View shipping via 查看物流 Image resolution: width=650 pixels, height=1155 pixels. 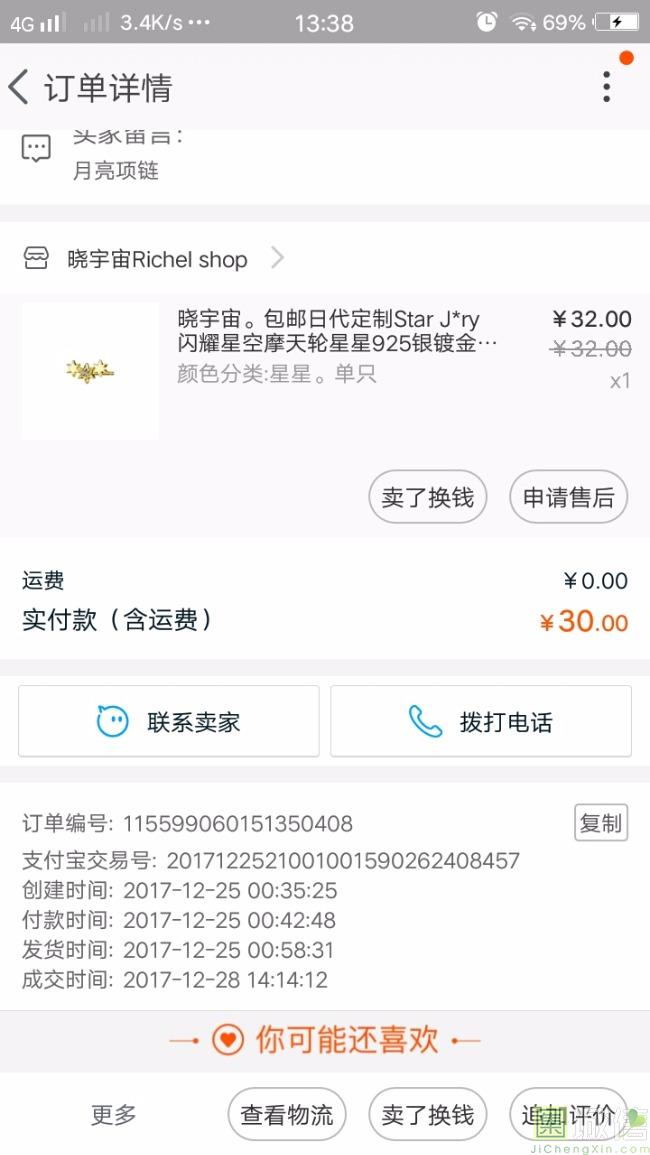(x=287, y=1114)
